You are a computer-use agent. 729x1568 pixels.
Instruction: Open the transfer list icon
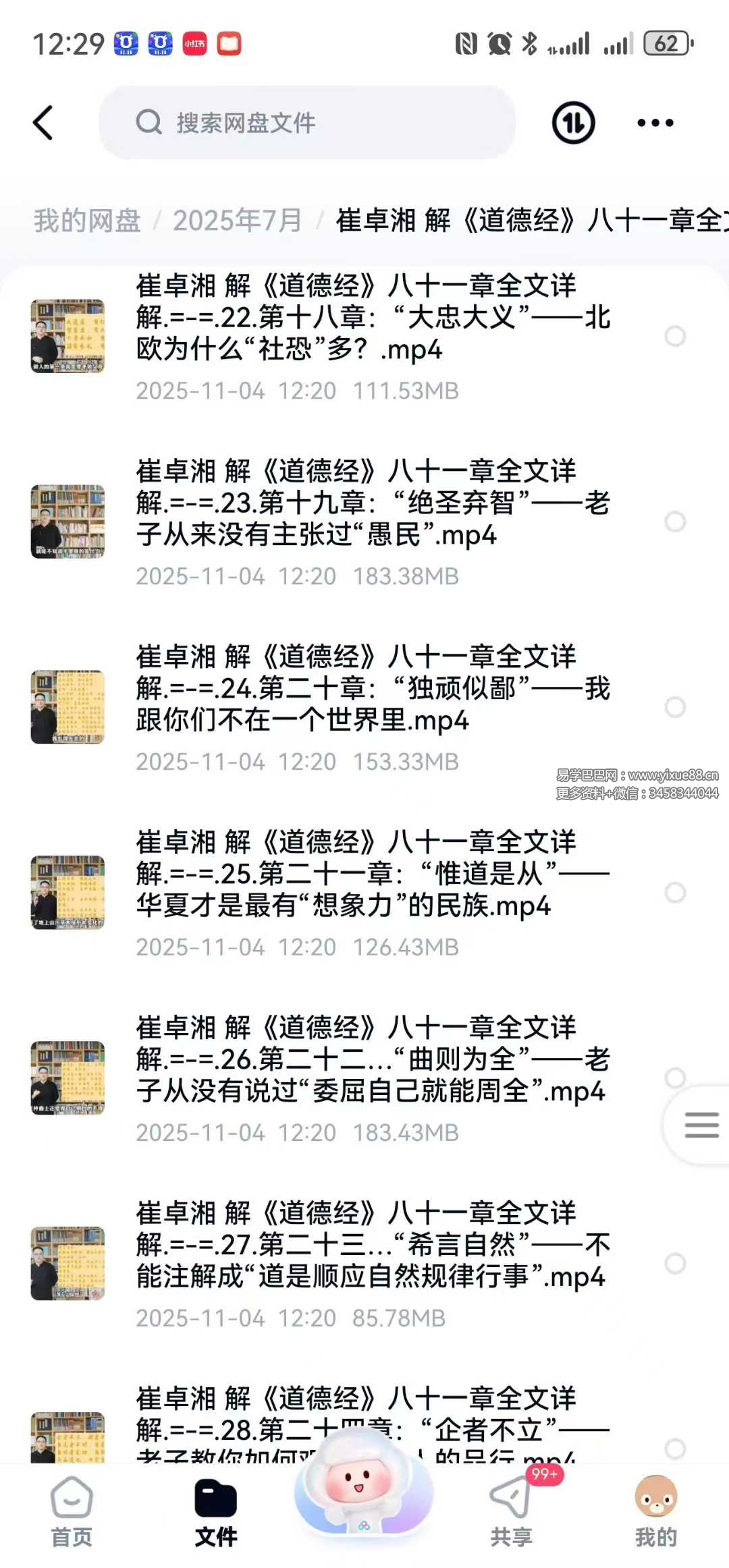[573, 123]
